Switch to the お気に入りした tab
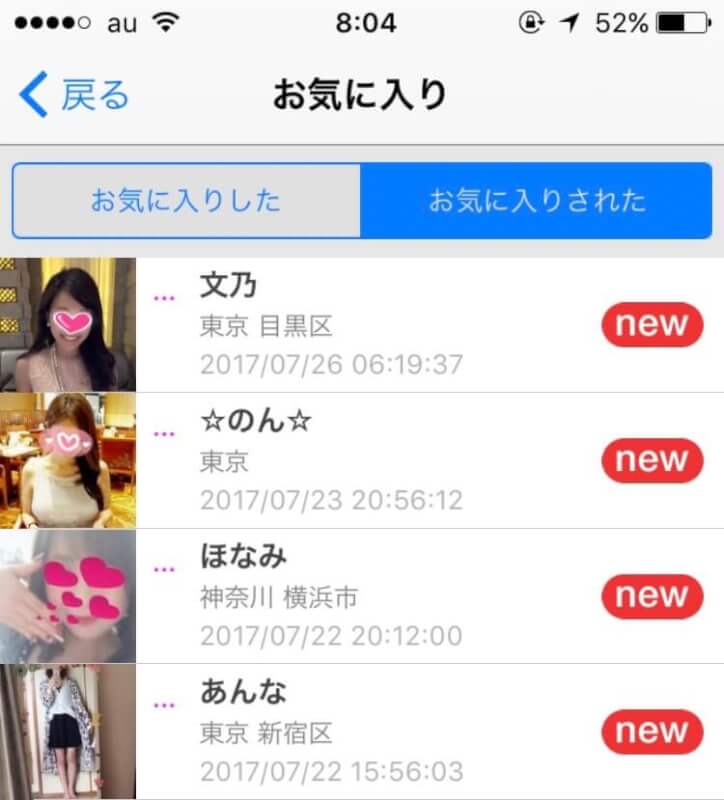The width and height of the screenshot is (724, 800). (x=185, y=201)
